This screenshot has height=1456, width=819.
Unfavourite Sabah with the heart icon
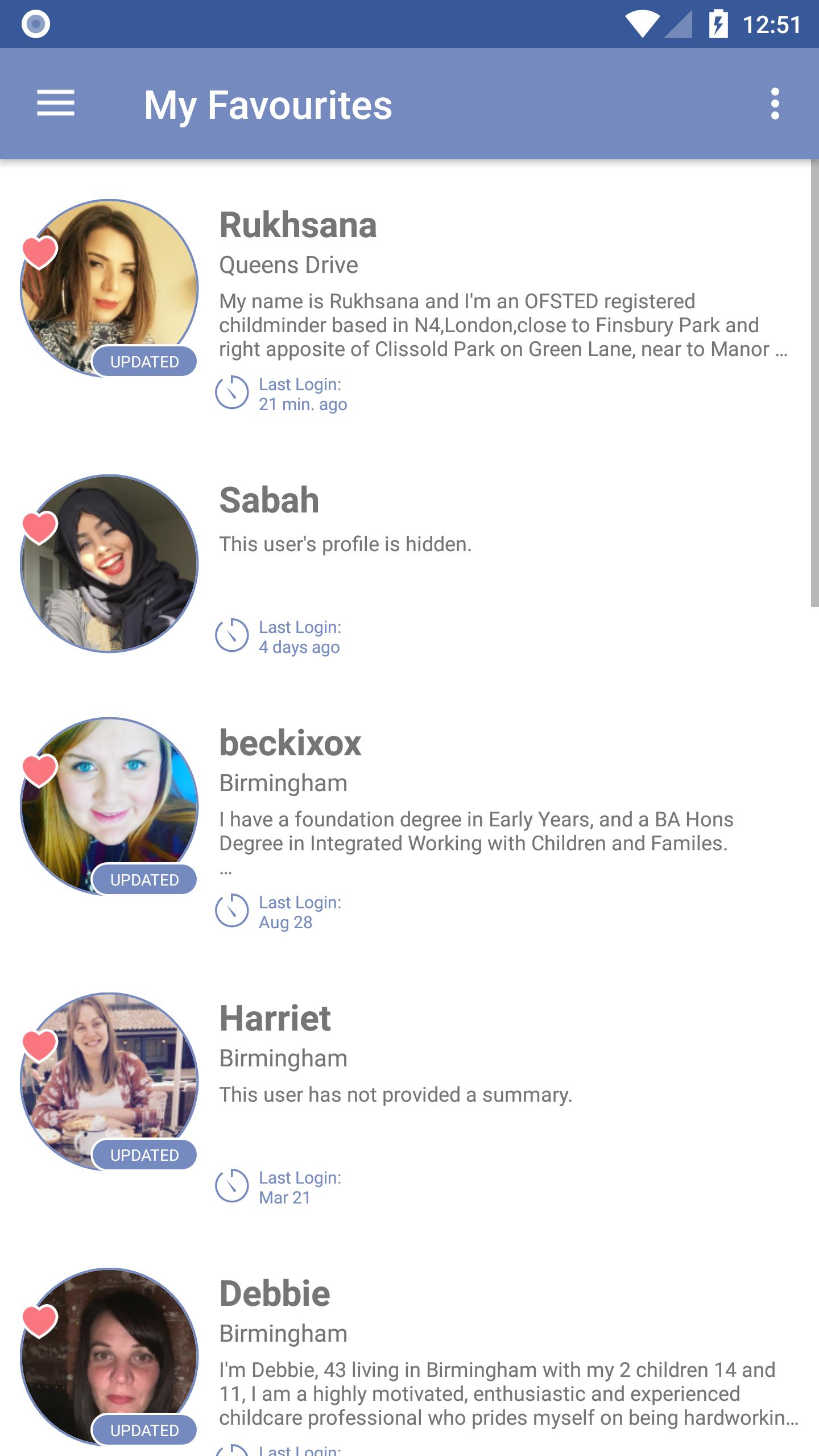(39, 527)
